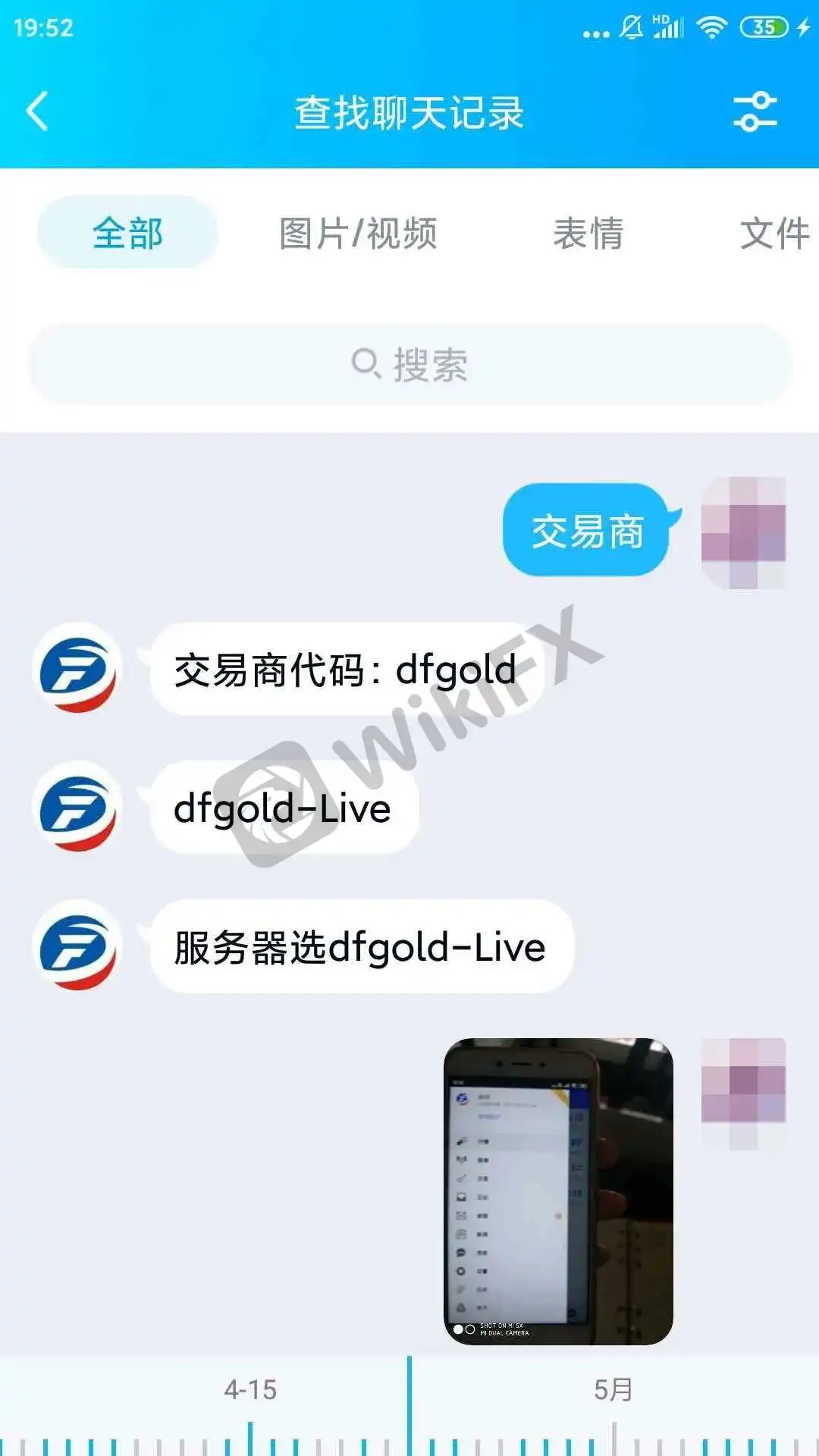Open the 交易商 message bubble
819x1456 pixels.
pyautogui.click(x=587, y=531)
